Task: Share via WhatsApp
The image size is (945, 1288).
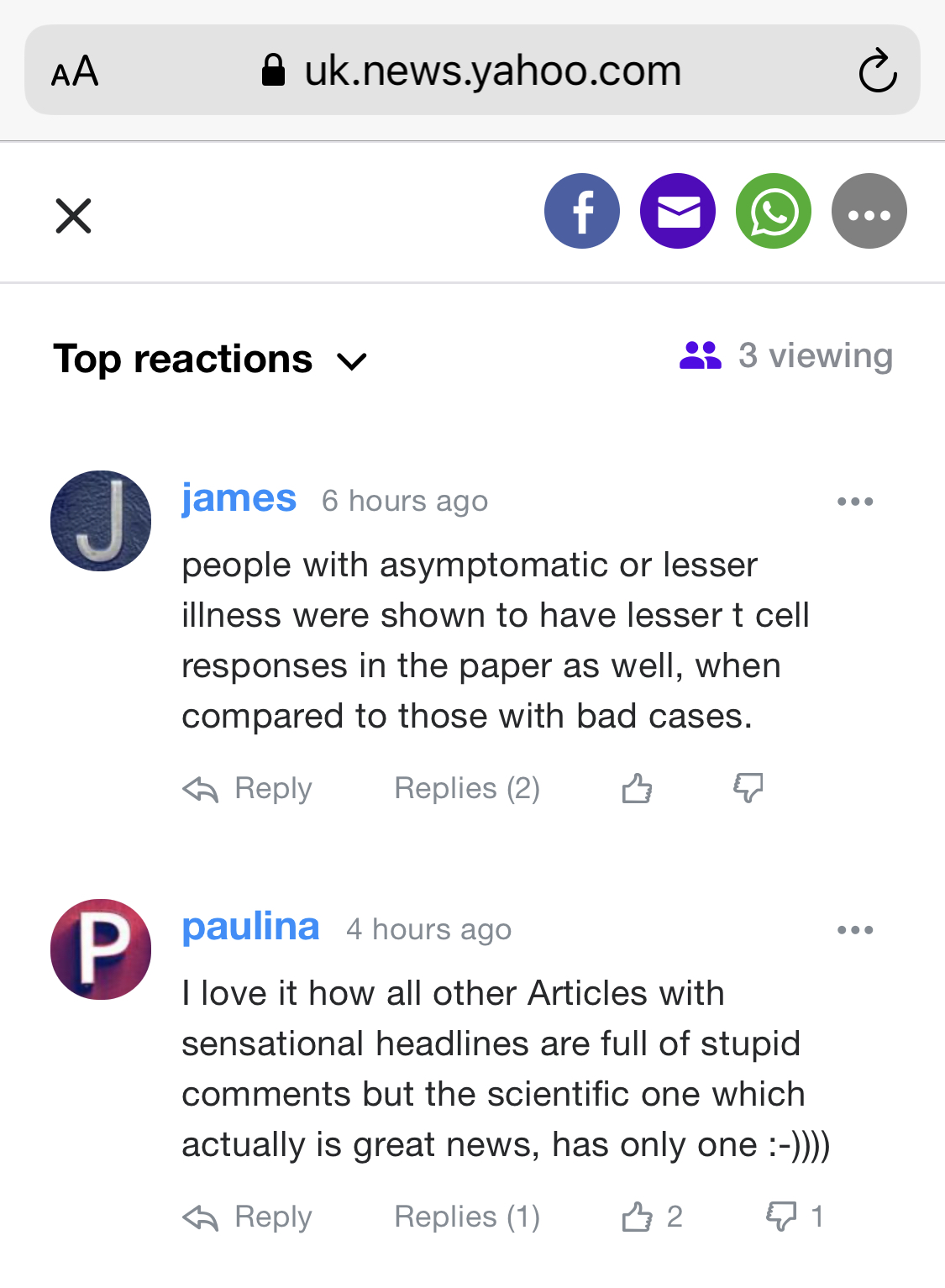Action: [x=773, y=211]
